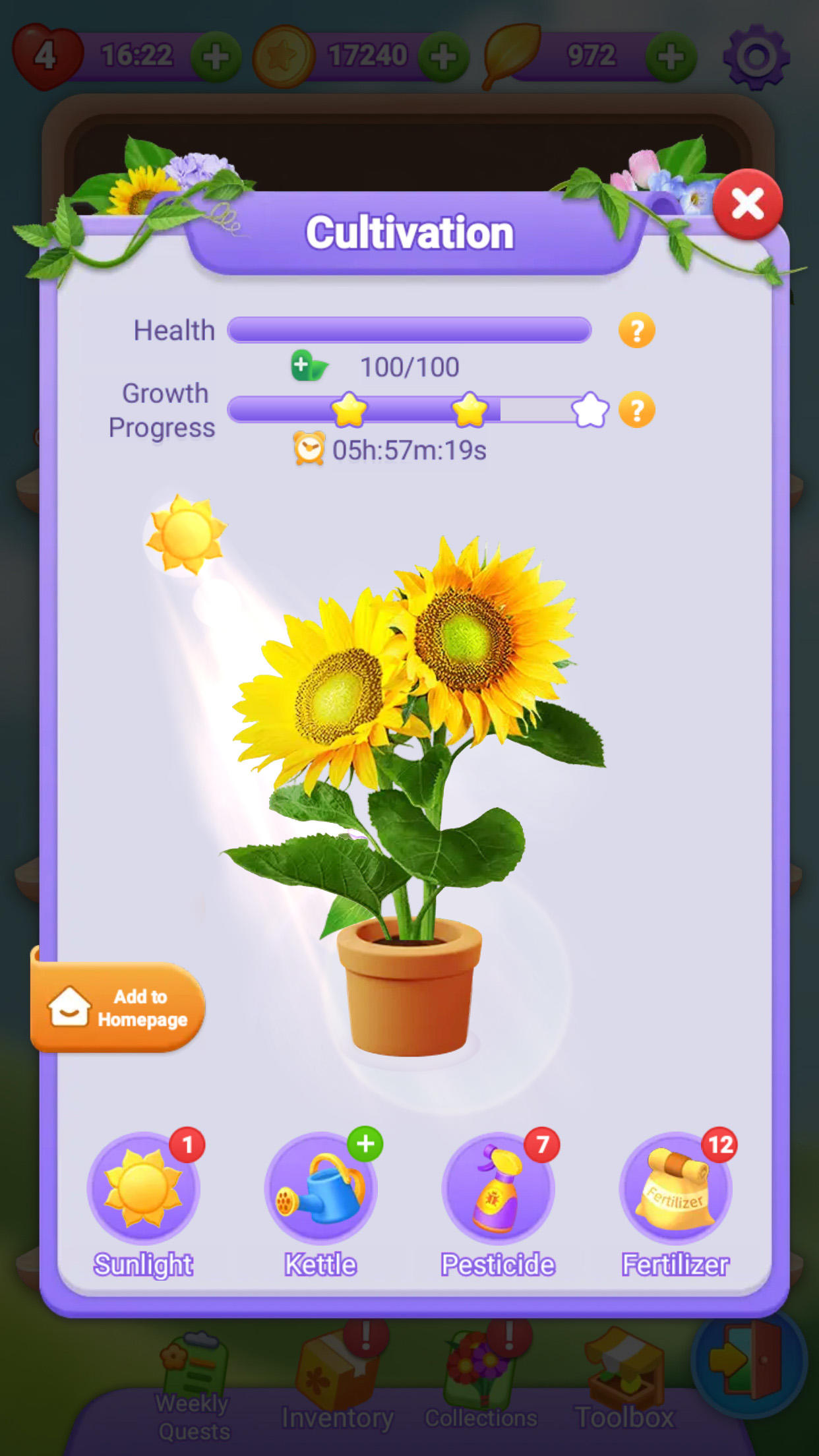Select the Kettle watering tool

pyautogui.click(x=321, y=1188)
